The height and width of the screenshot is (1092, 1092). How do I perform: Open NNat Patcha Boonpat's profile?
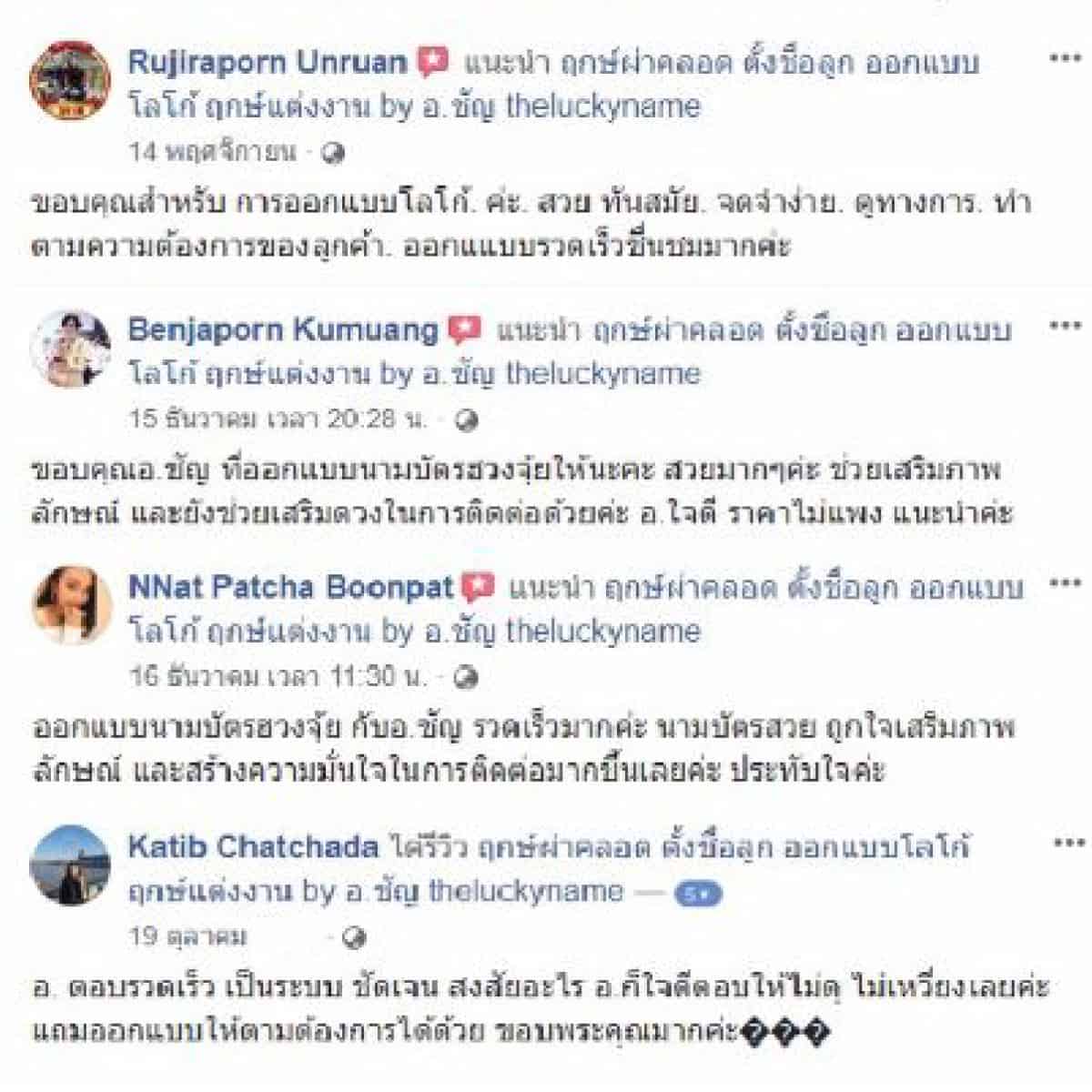point(290,587)
